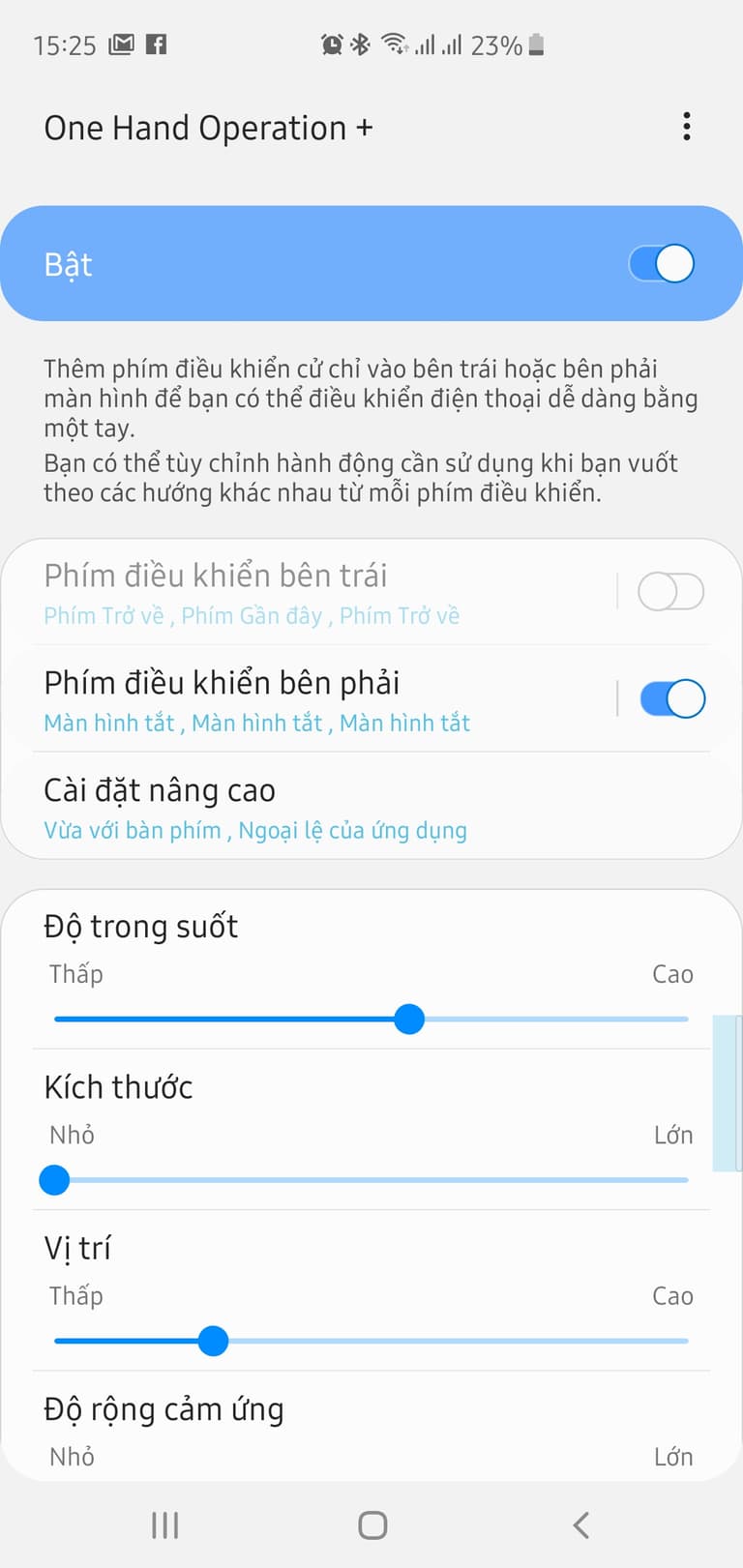This screenshot has width=743, height=1568.
Task: Set Độ trong suốt slider to Cao end
Action: pos(685,1019)
